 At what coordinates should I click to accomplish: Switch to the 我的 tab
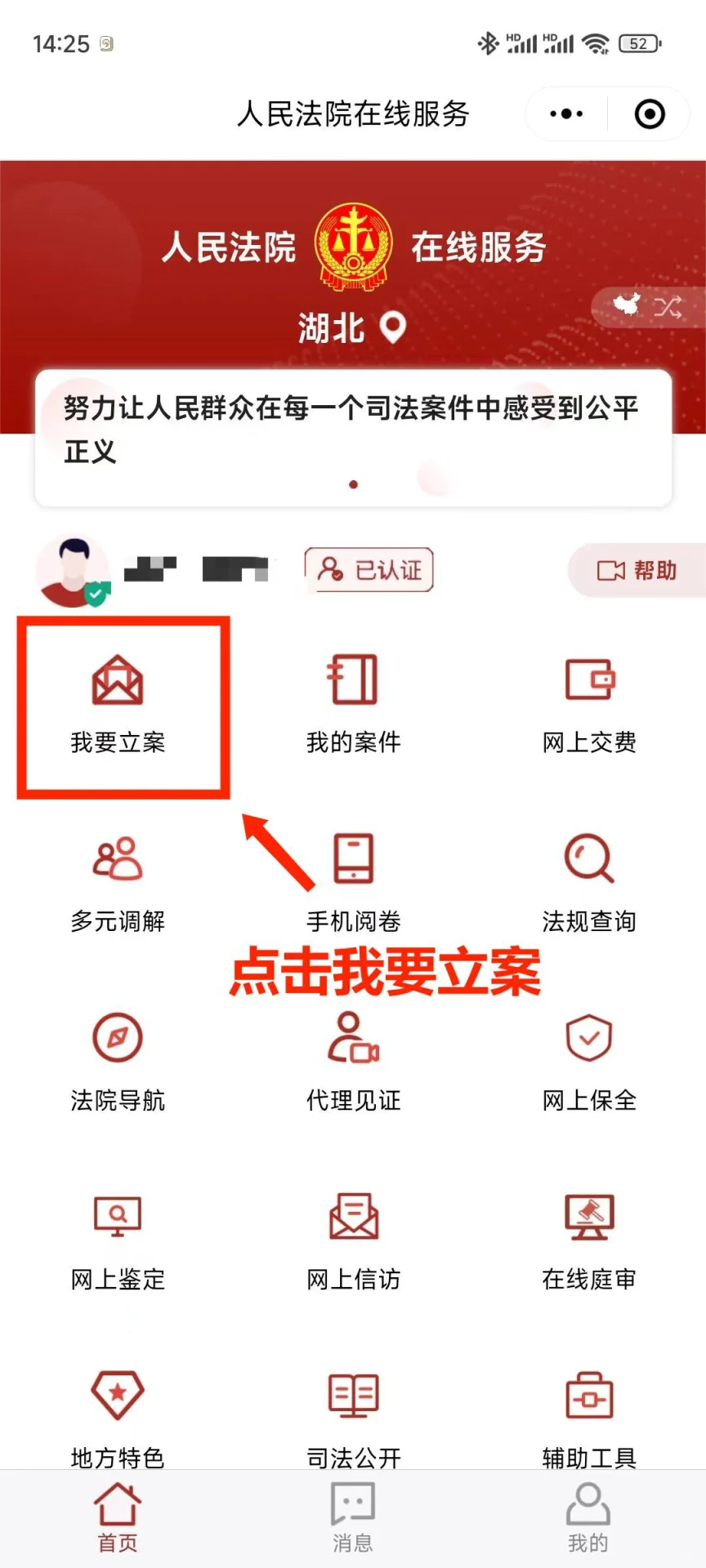pos(588,1517)
